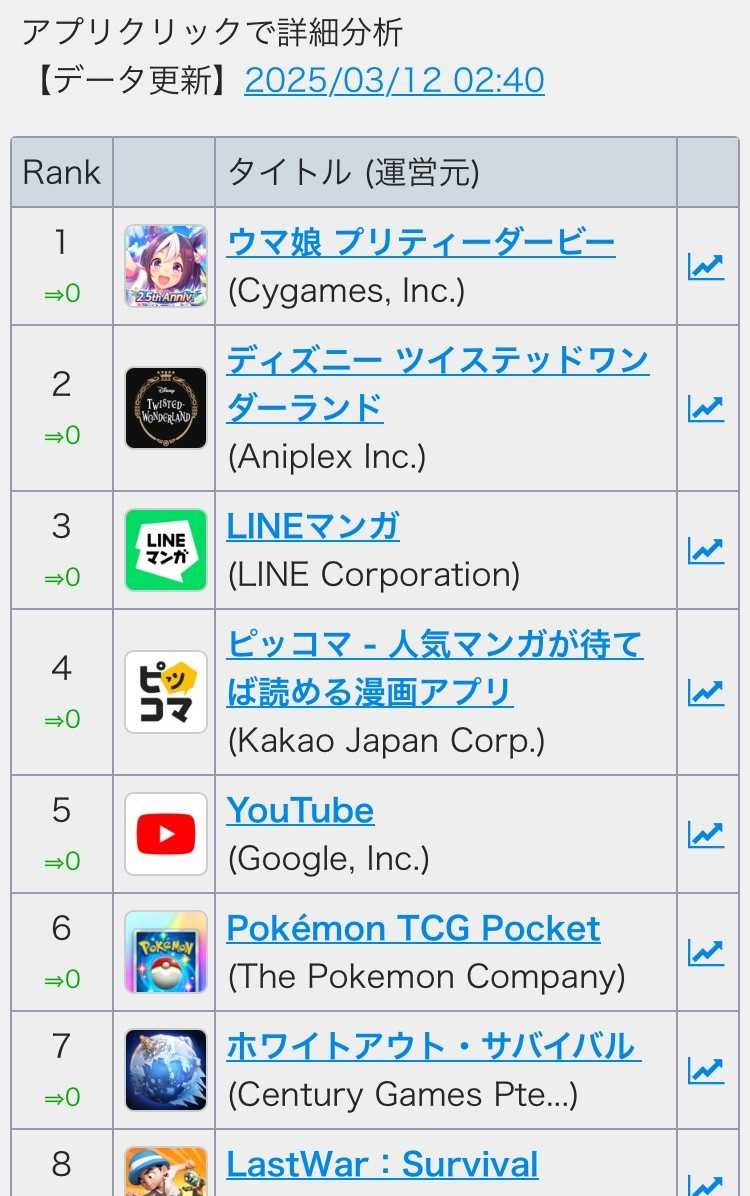This screenshot has width=750, height=1196.
Task: Open Pokémon TCG Pocket link
Action: click(413, 928)
